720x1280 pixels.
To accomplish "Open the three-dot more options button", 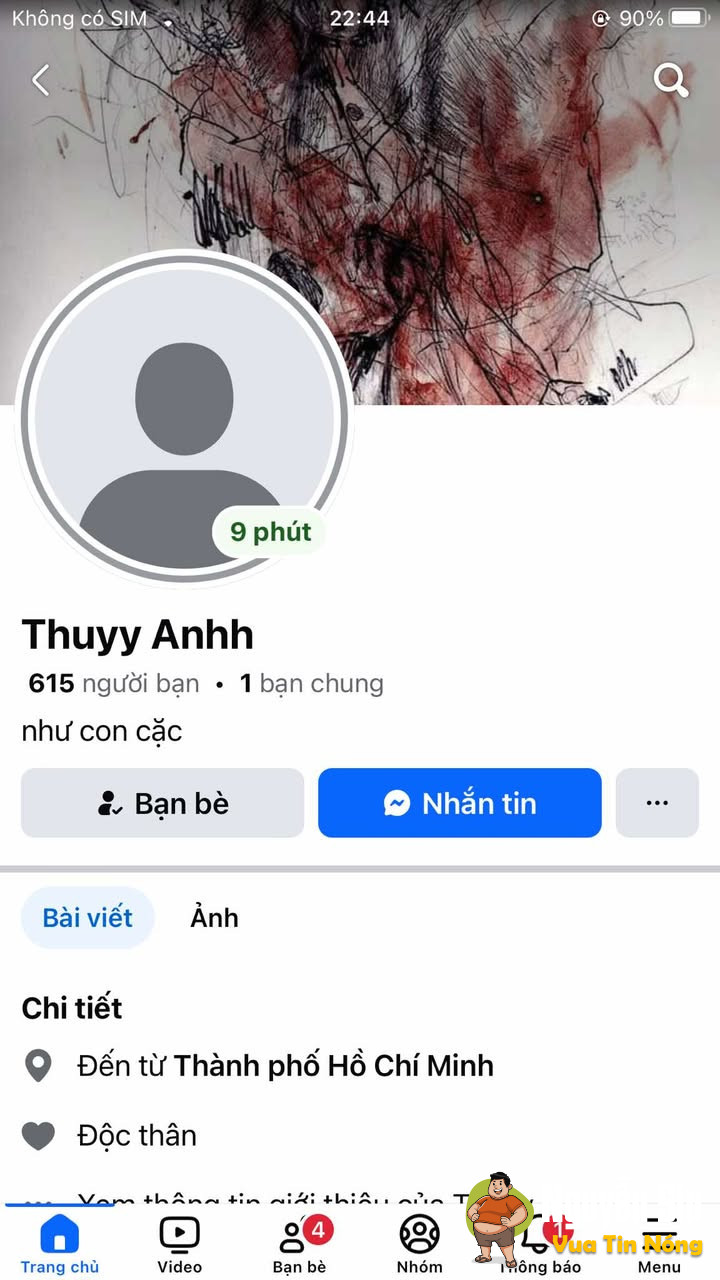I will 657,803.
